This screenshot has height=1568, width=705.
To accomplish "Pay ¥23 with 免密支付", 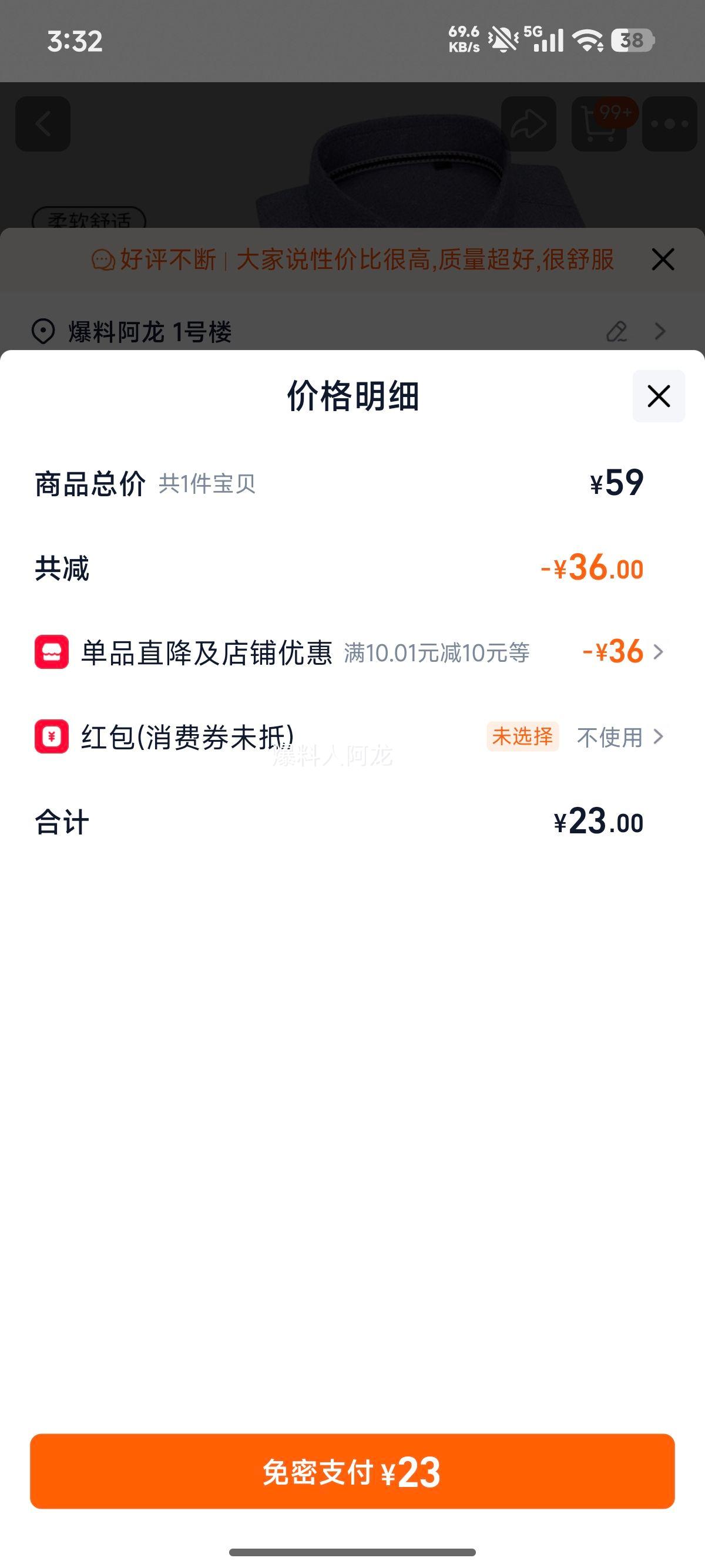I will coord(352,1472).
